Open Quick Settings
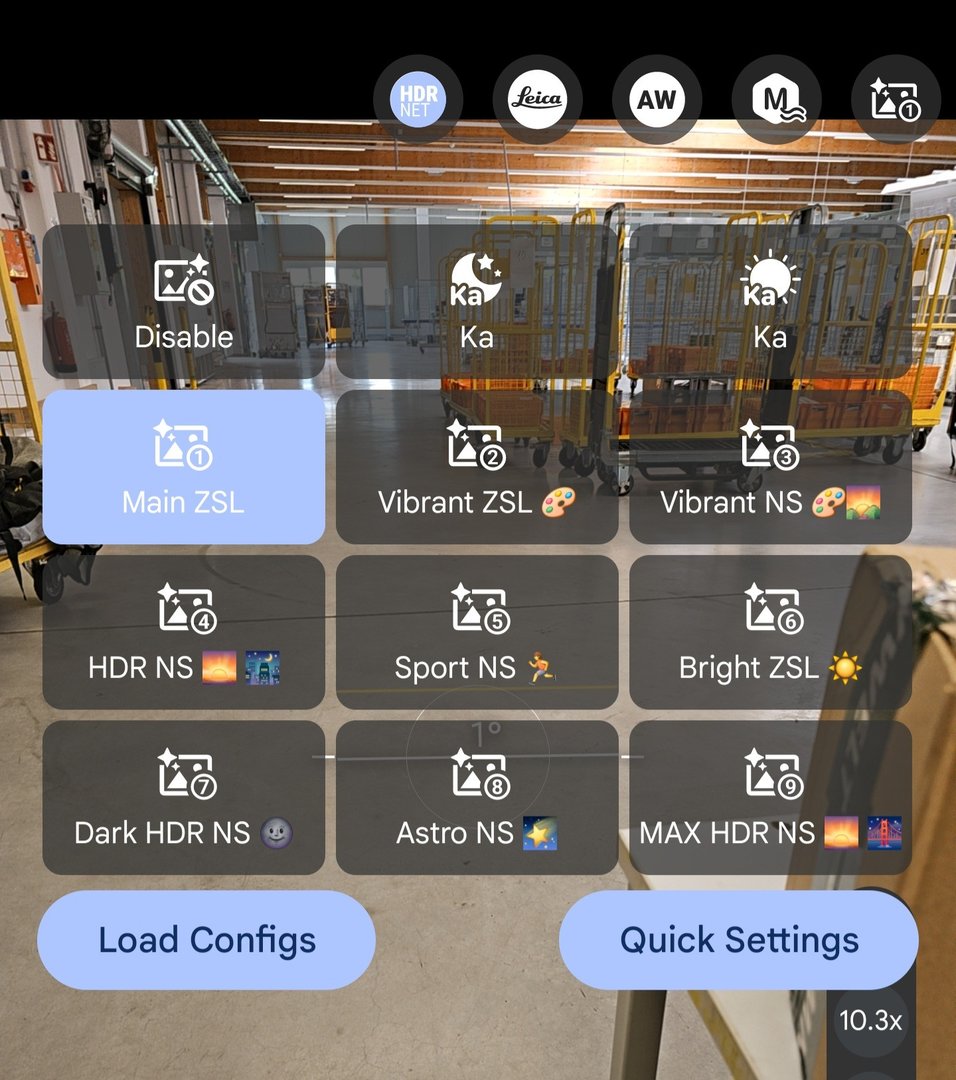The width and height of the screenshot is (956, 1080). pyautogui.click(x=738, y=940)
